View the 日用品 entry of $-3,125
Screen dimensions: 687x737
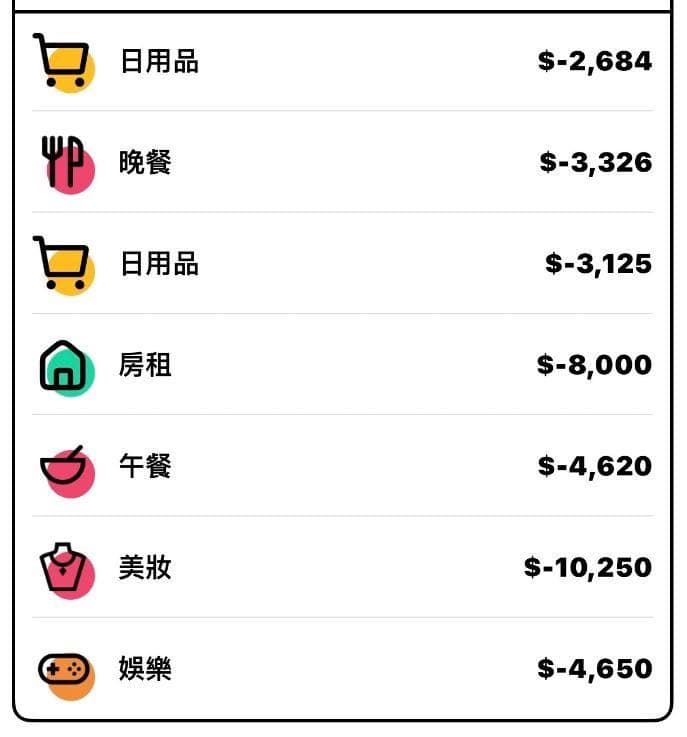[x=343, y=264]
